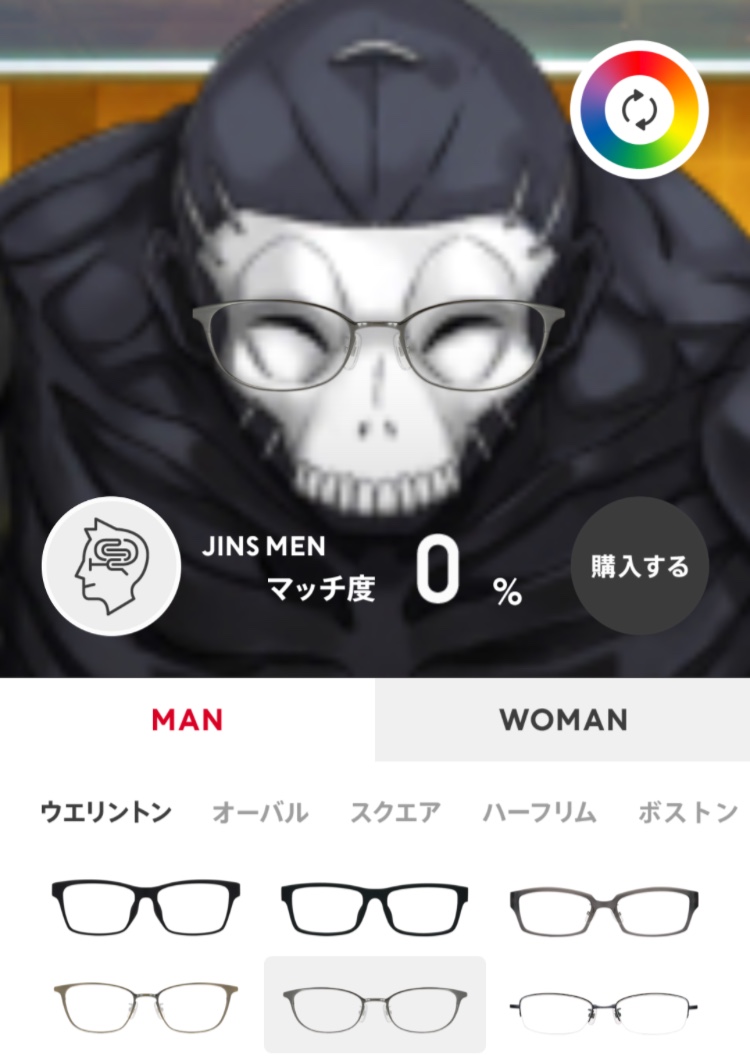Screen dimensions: 750x1064
Task: Choose the highlighted silver oval glasses
Action: (375, 1009)
